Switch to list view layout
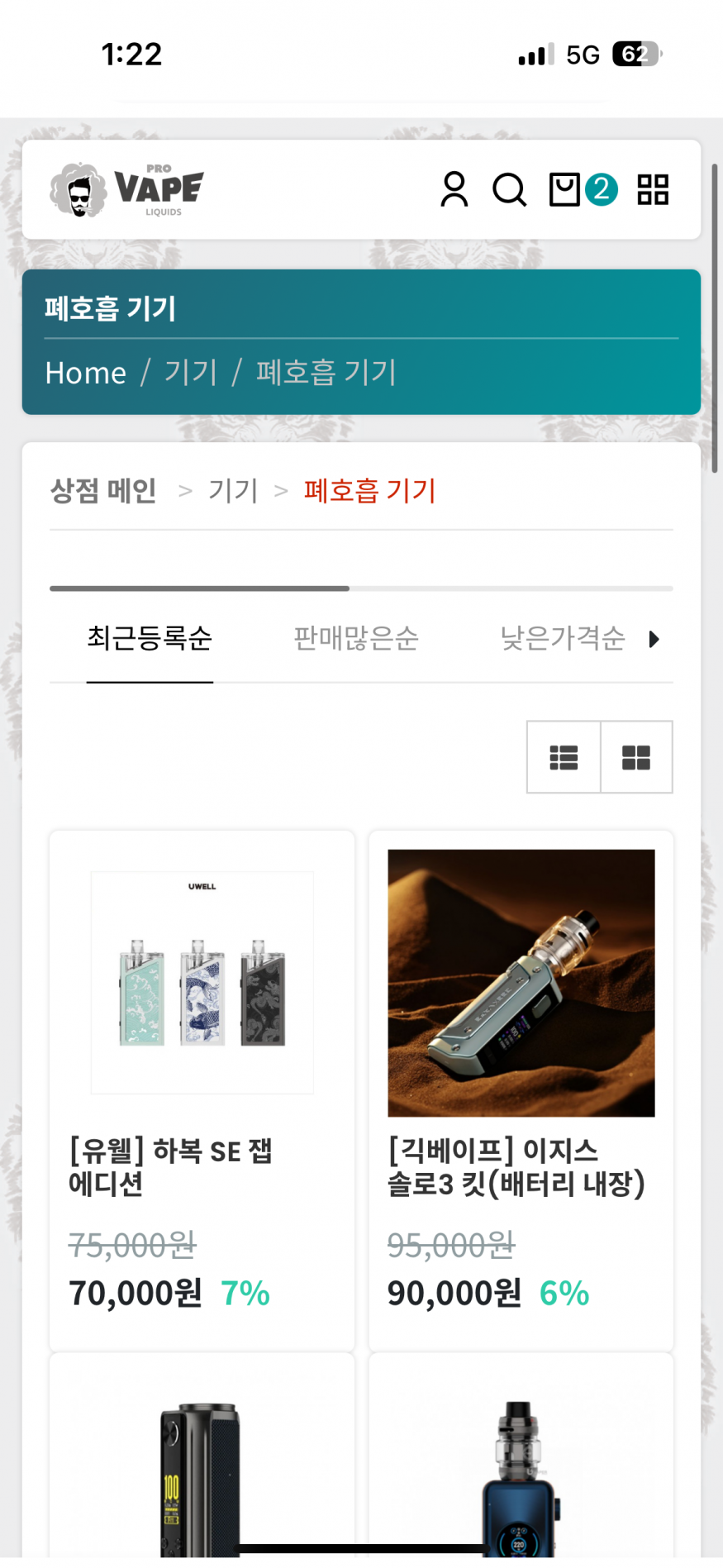Viewport: 723px width, 1568px height. [564, 757]
